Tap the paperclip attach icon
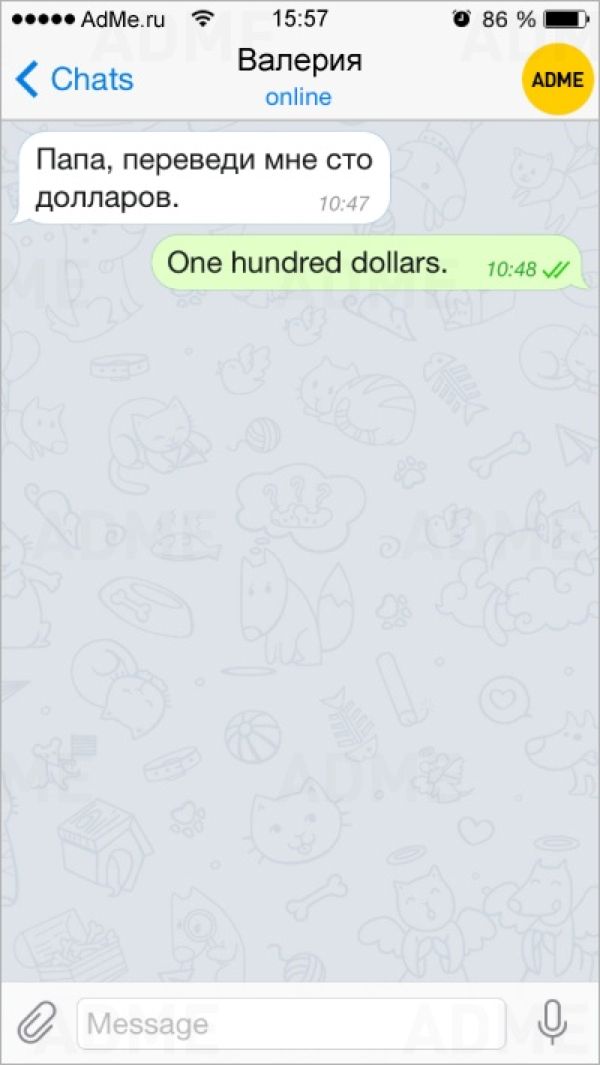600x1065 pixels. click(37, 1023)
